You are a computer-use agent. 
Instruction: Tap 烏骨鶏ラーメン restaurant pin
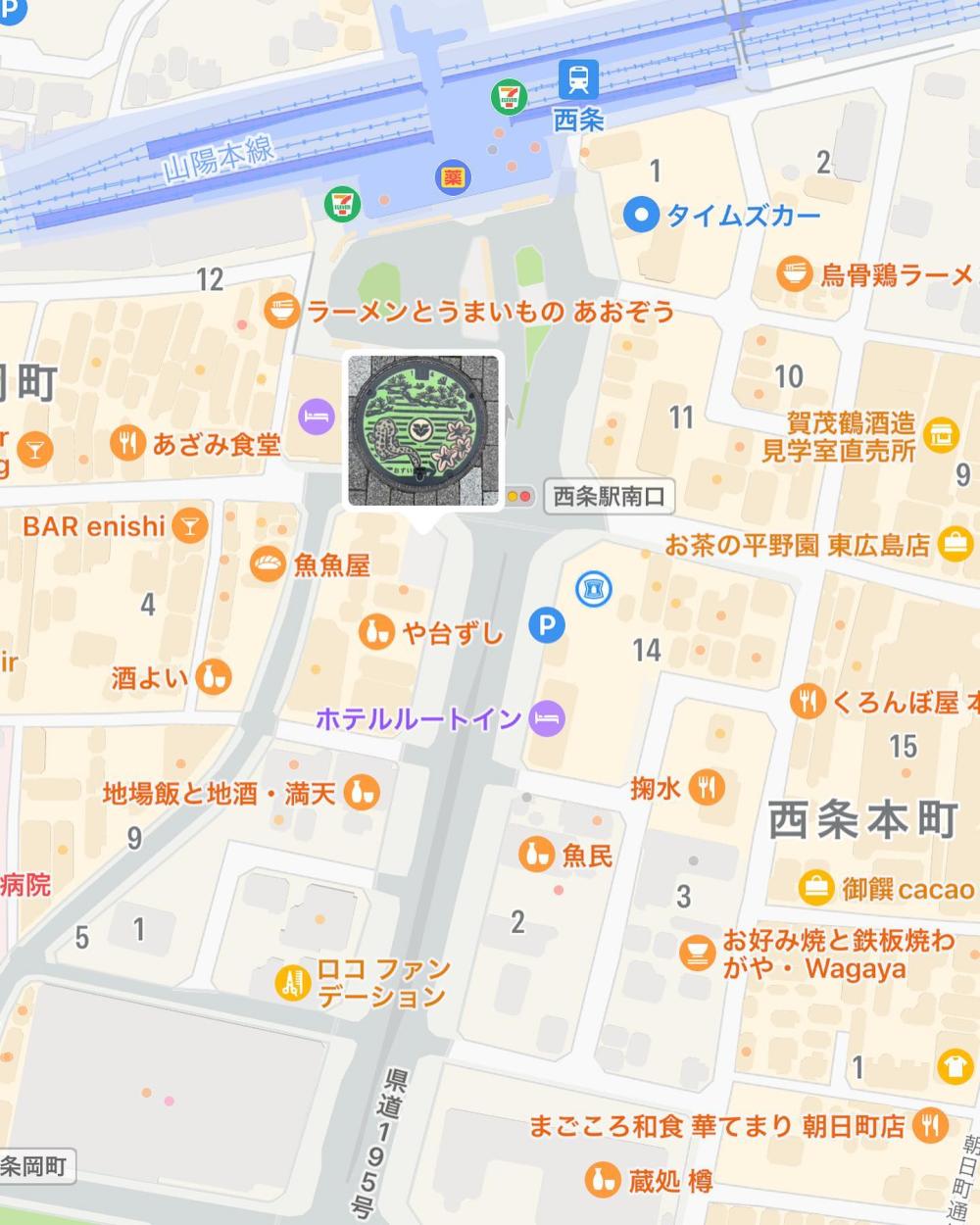click(794, 274)
